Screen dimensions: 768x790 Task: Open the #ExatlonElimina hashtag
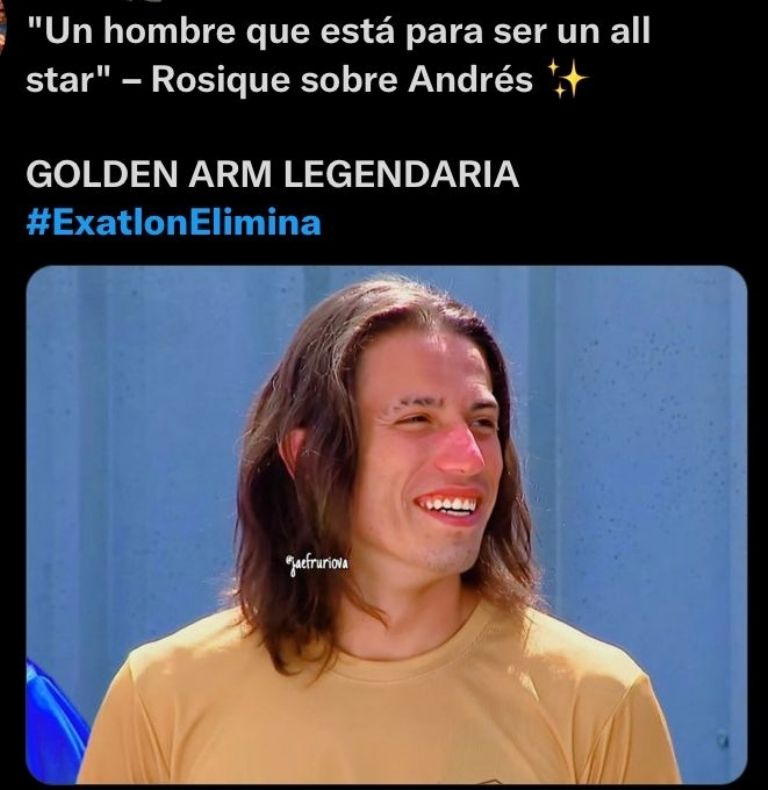tap(172, 221)
